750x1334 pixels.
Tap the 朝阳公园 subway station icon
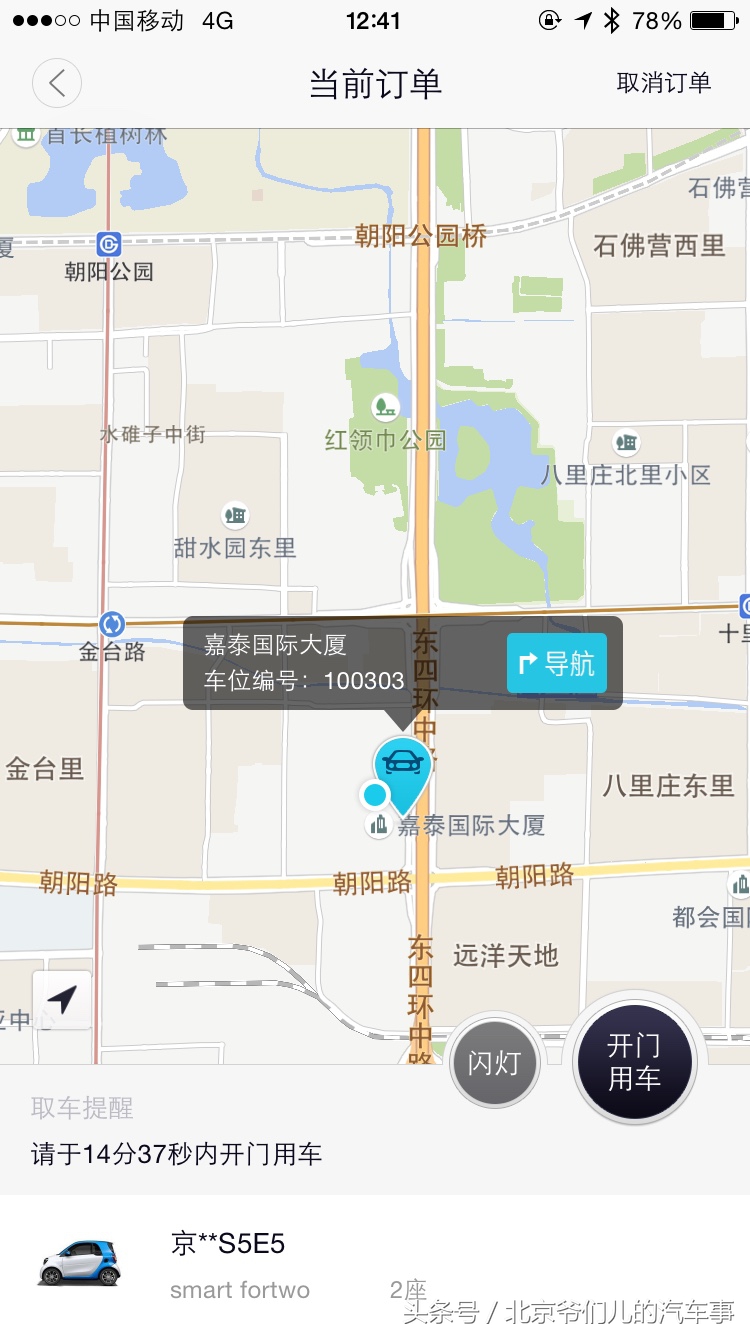click(107, 244)
